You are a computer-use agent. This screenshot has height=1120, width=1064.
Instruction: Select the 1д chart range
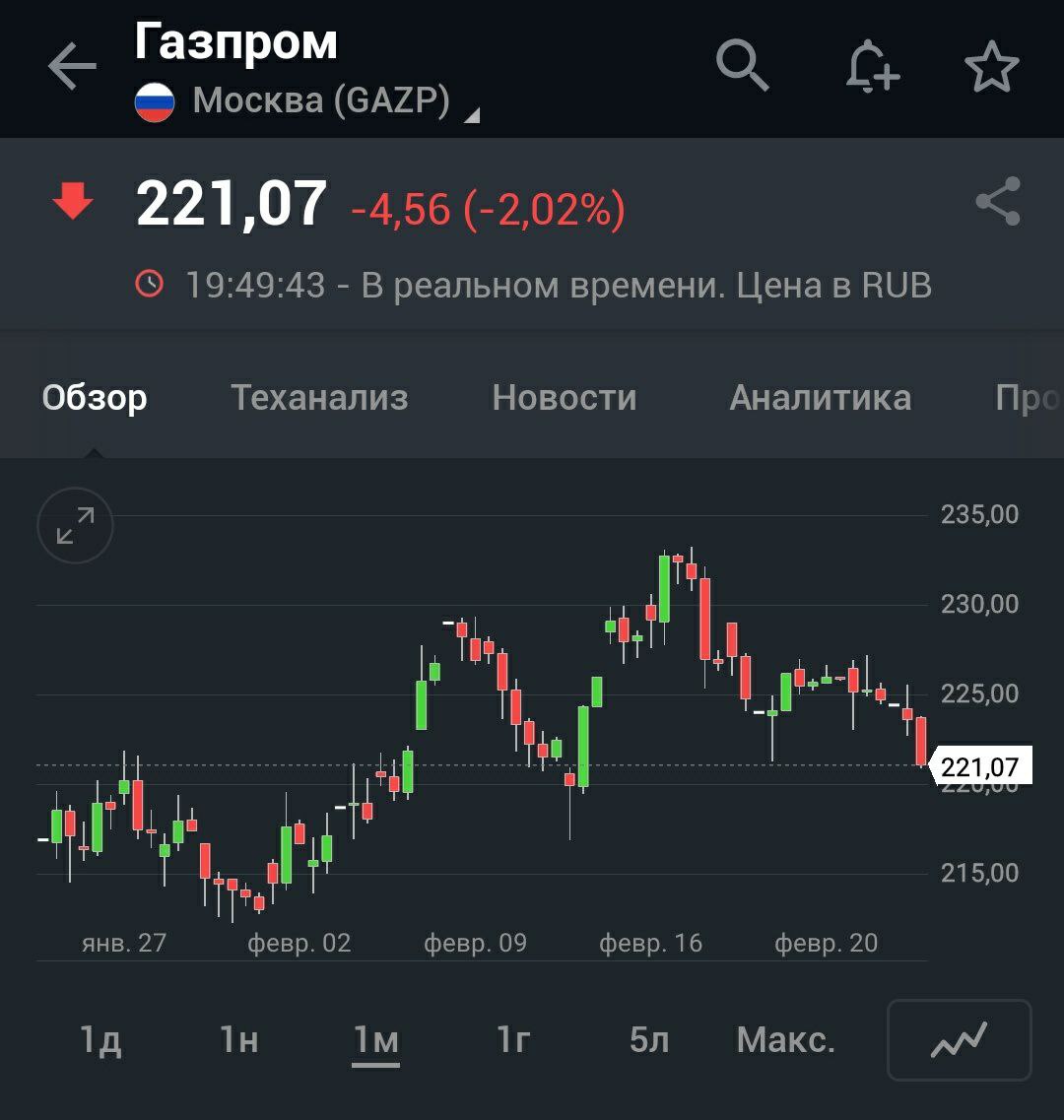[100, 1040]
